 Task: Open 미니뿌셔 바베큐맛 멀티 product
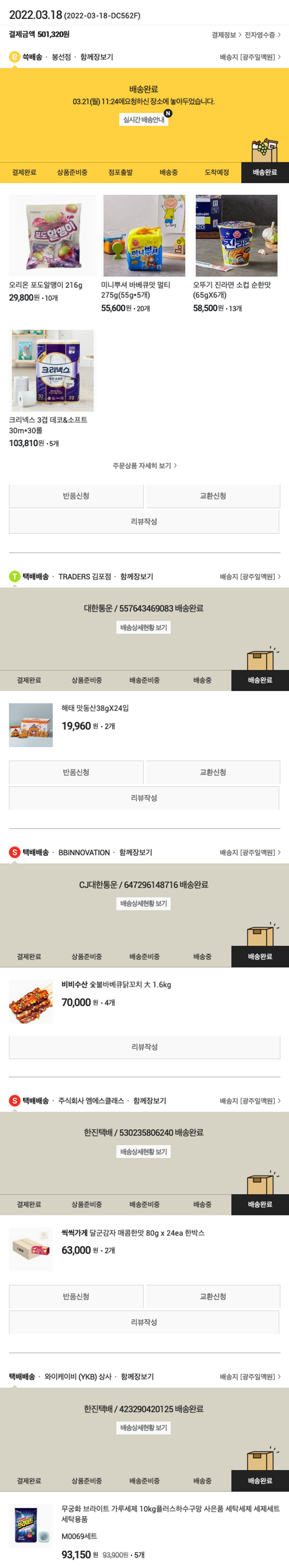[144, 236]
